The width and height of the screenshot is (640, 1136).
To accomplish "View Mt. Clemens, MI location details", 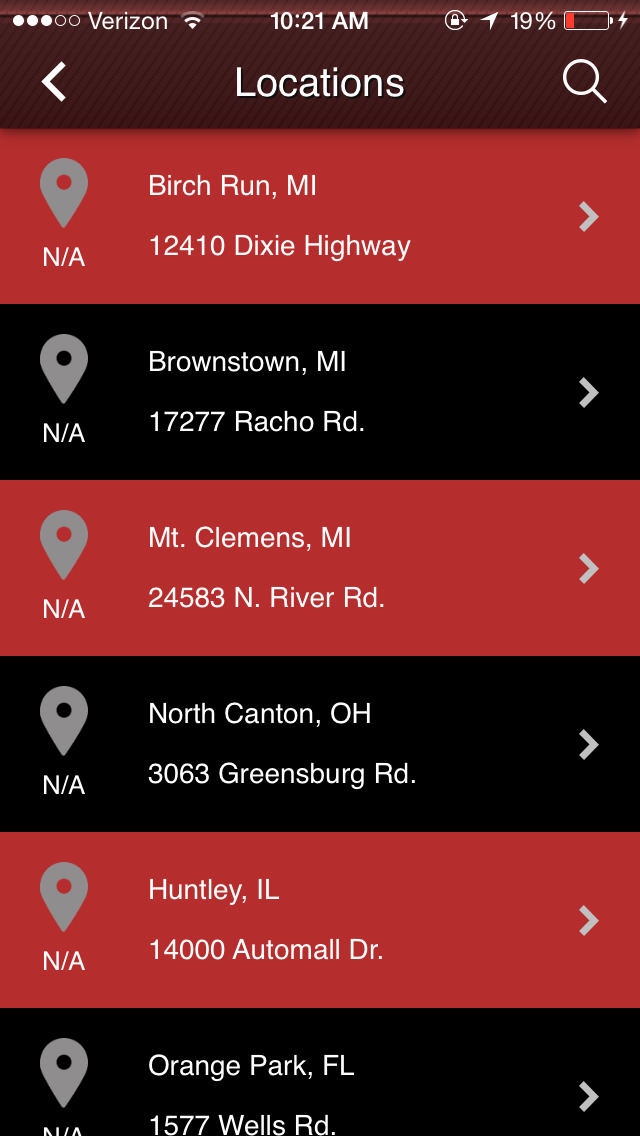I will pos(320,568).
